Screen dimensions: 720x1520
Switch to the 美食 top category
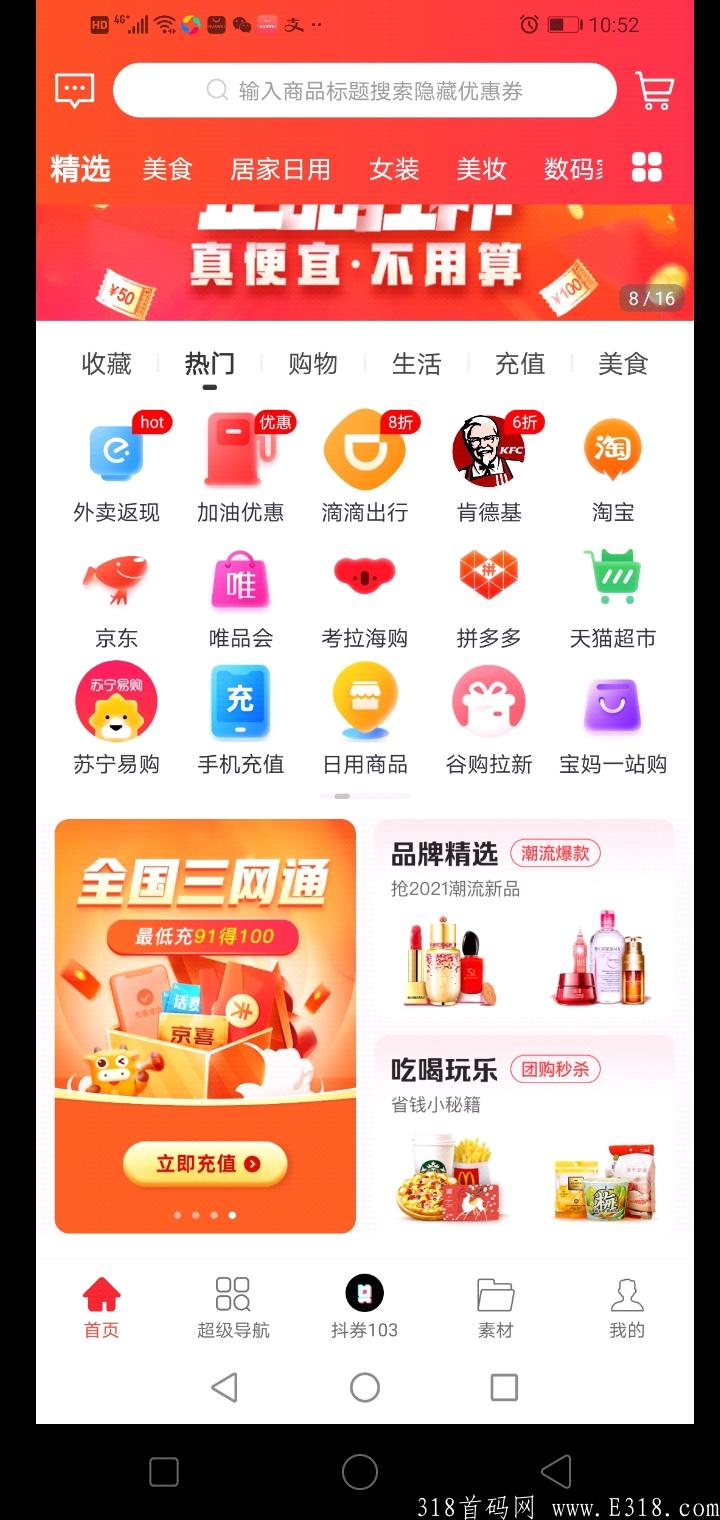[167, 169]
